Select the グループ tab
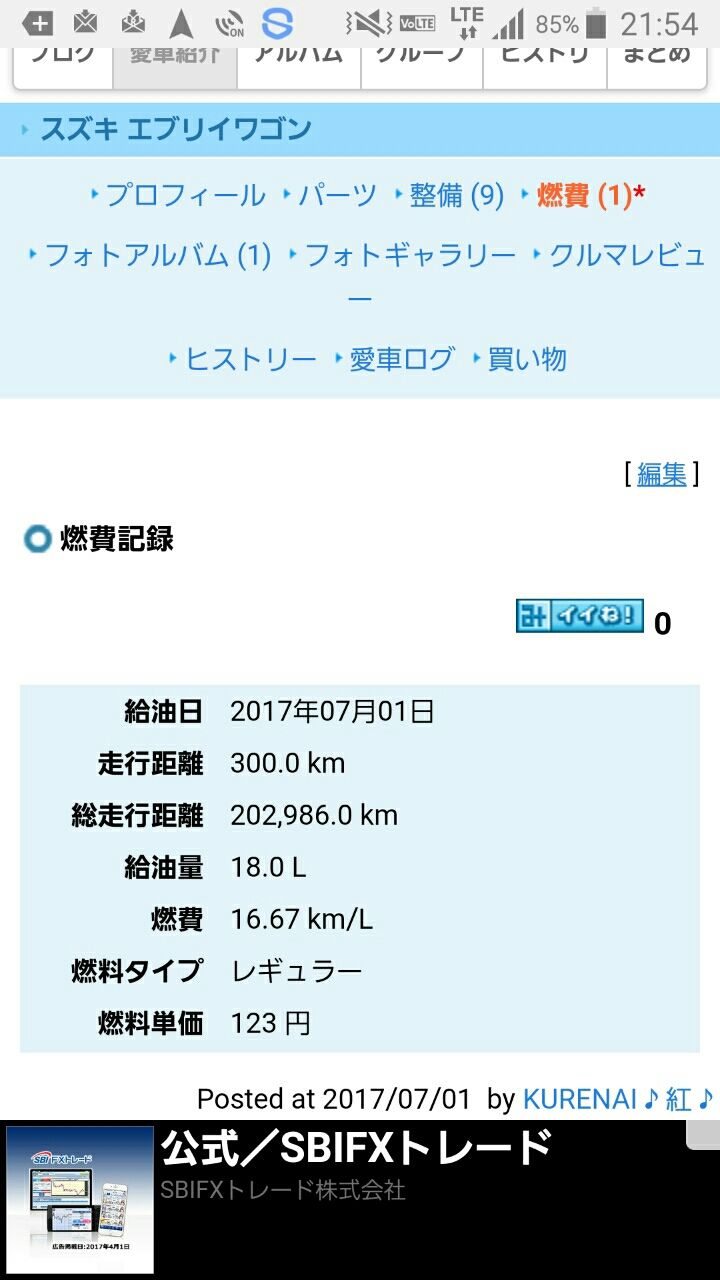 coord(420,60)
